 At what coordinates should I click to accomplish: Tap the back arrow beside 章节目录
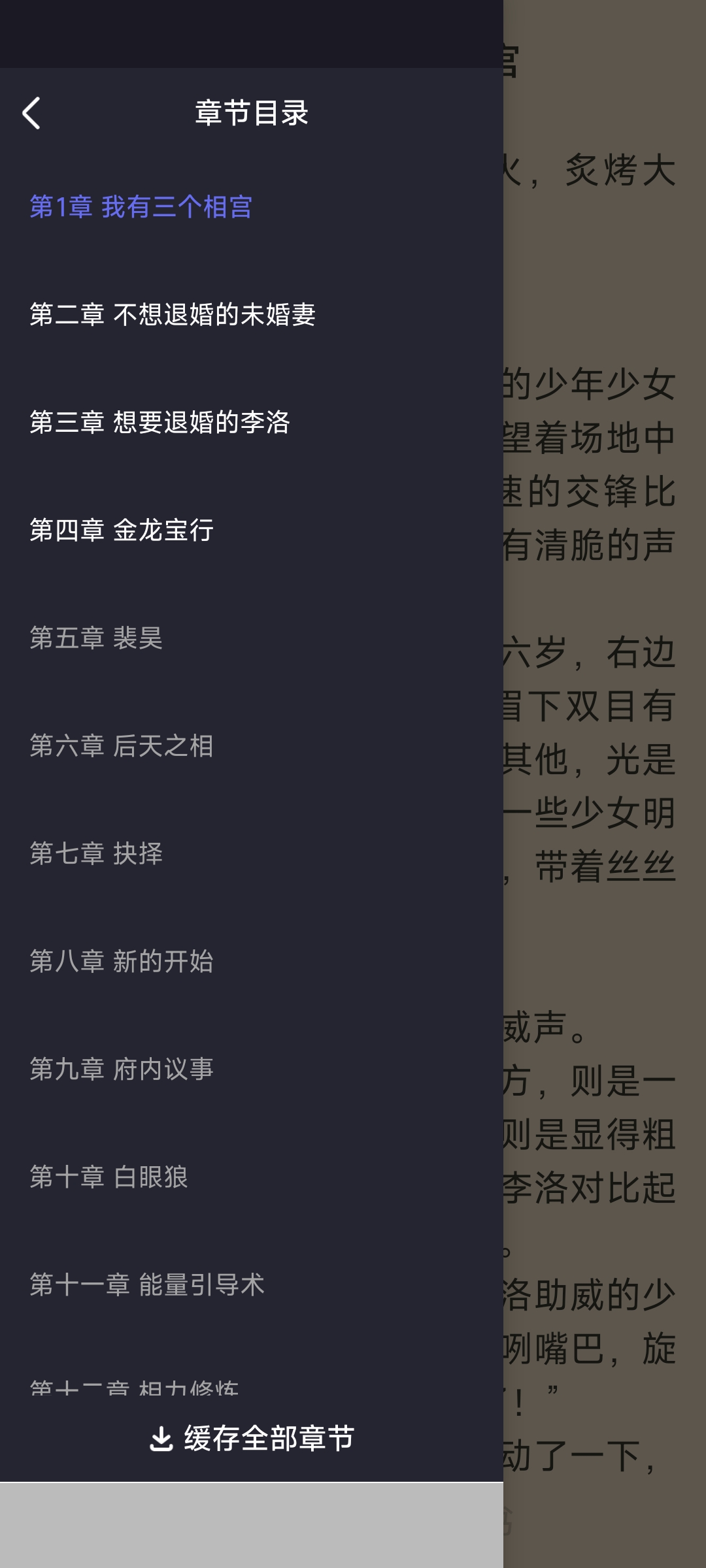[x=31, y=113]
